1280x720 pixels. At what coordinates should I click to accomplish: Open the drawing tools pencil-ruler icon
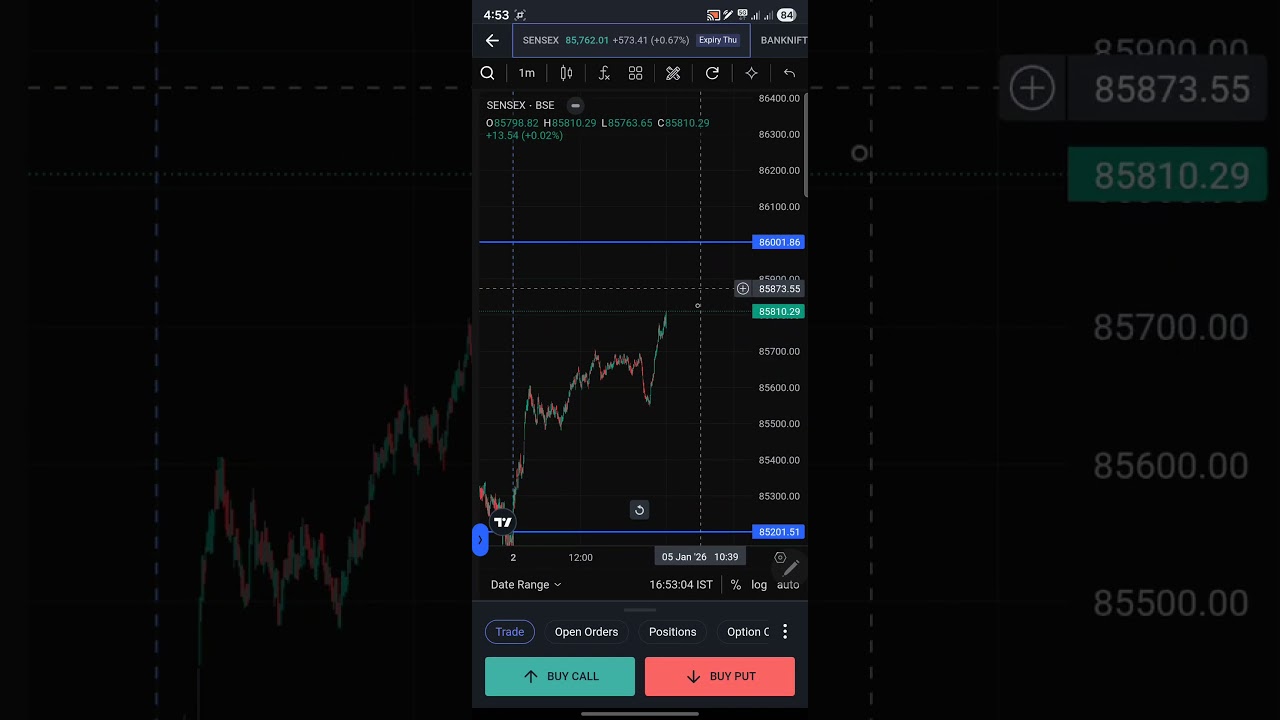pos(673,73)
